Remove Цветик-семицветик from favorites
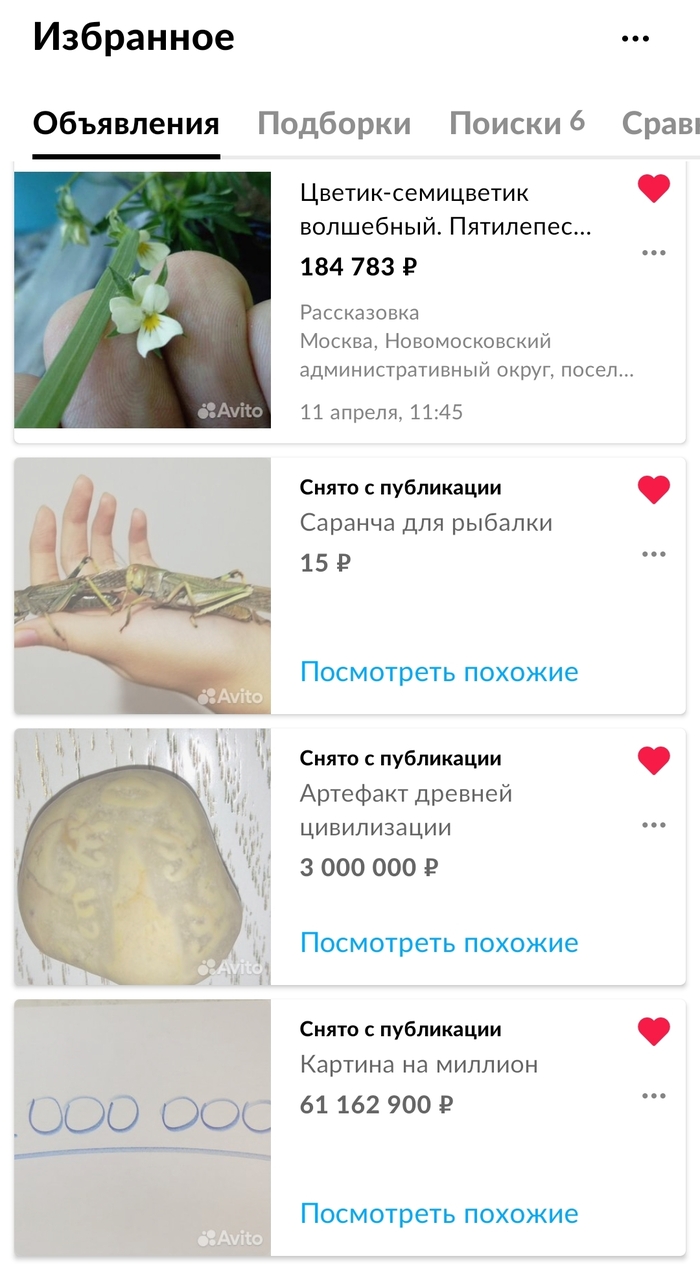Image resolution: width=700 pixels, height=1265 pixels. tap(654, 189)
